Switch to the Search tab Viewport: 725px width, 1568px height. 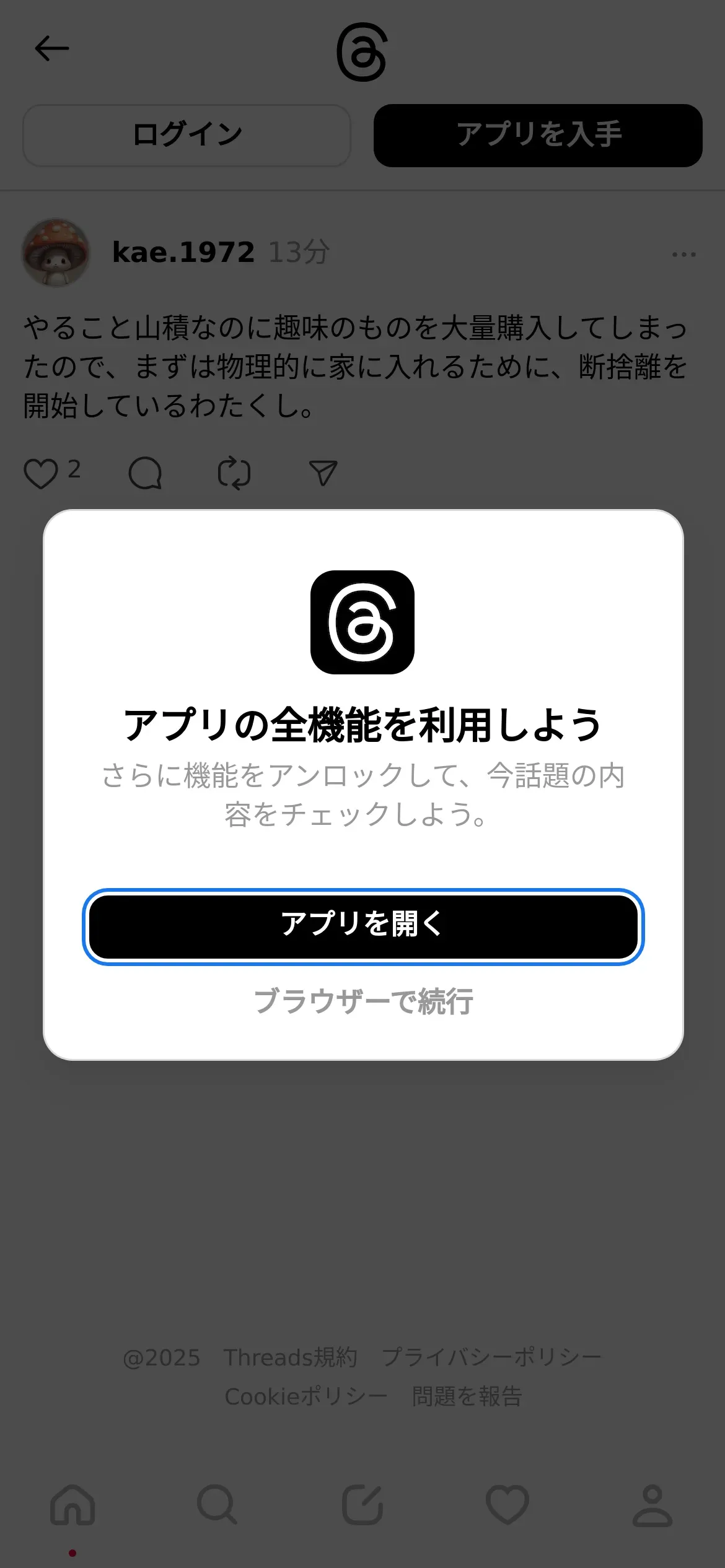click(217, 1505)
